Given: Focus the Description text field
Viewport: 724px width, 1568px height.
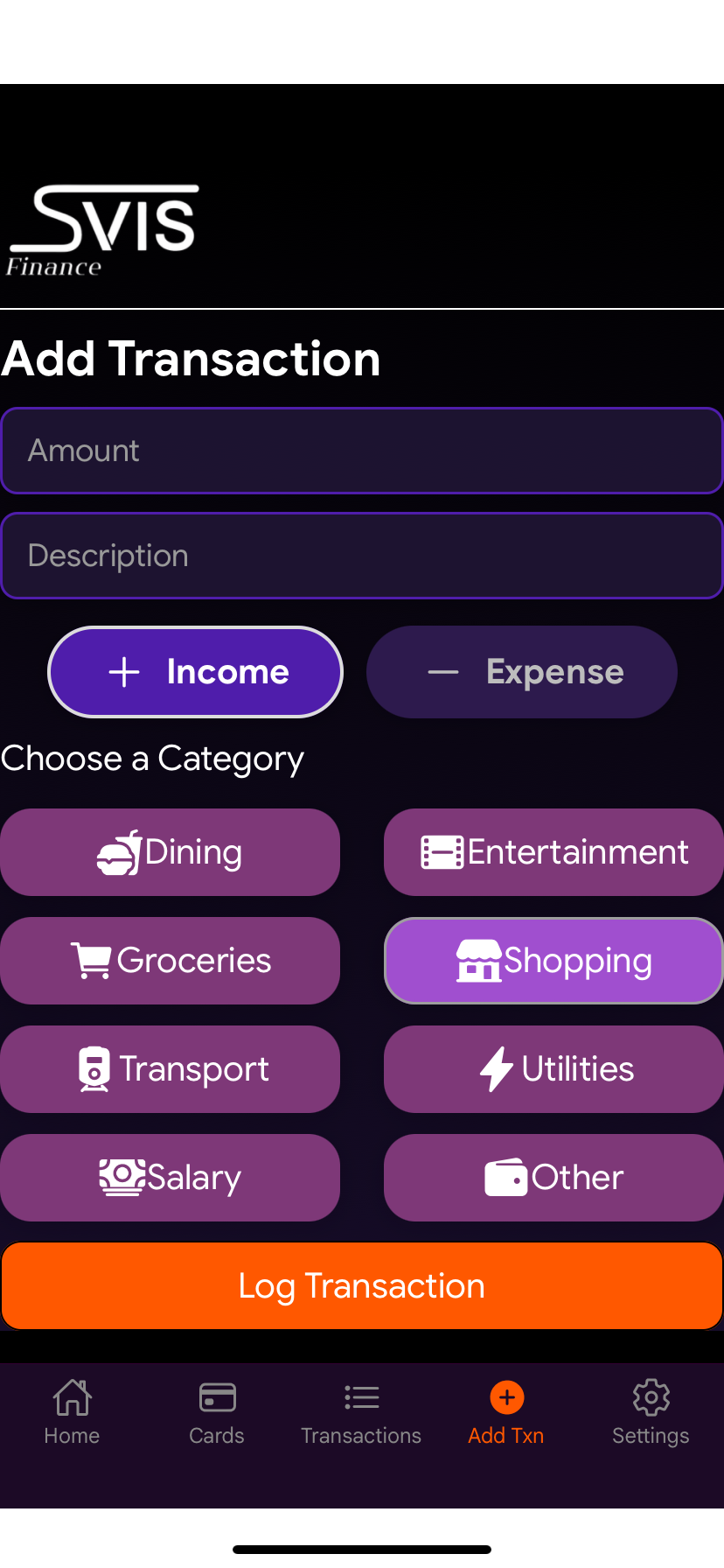Looking at the screenshot, I should (362, 556).
